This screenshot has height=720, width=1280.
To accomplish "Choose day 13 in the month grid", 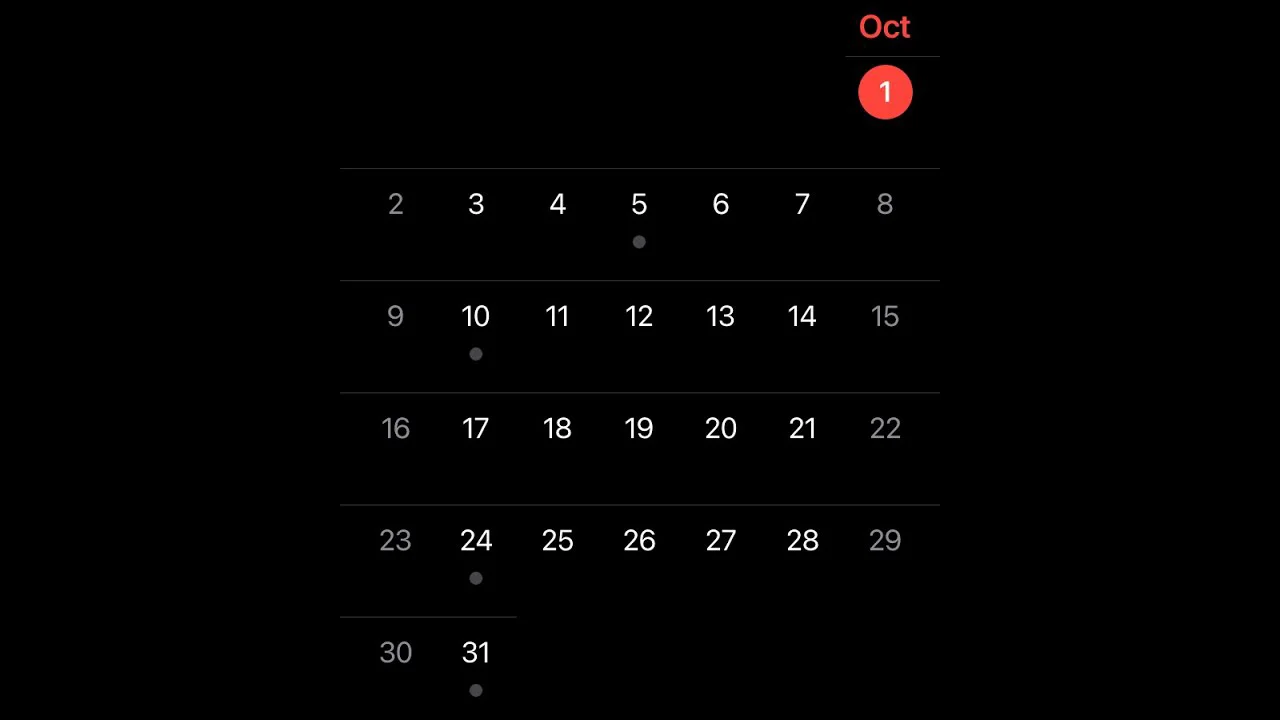I will pyautogui.click(x=720, y=317).
